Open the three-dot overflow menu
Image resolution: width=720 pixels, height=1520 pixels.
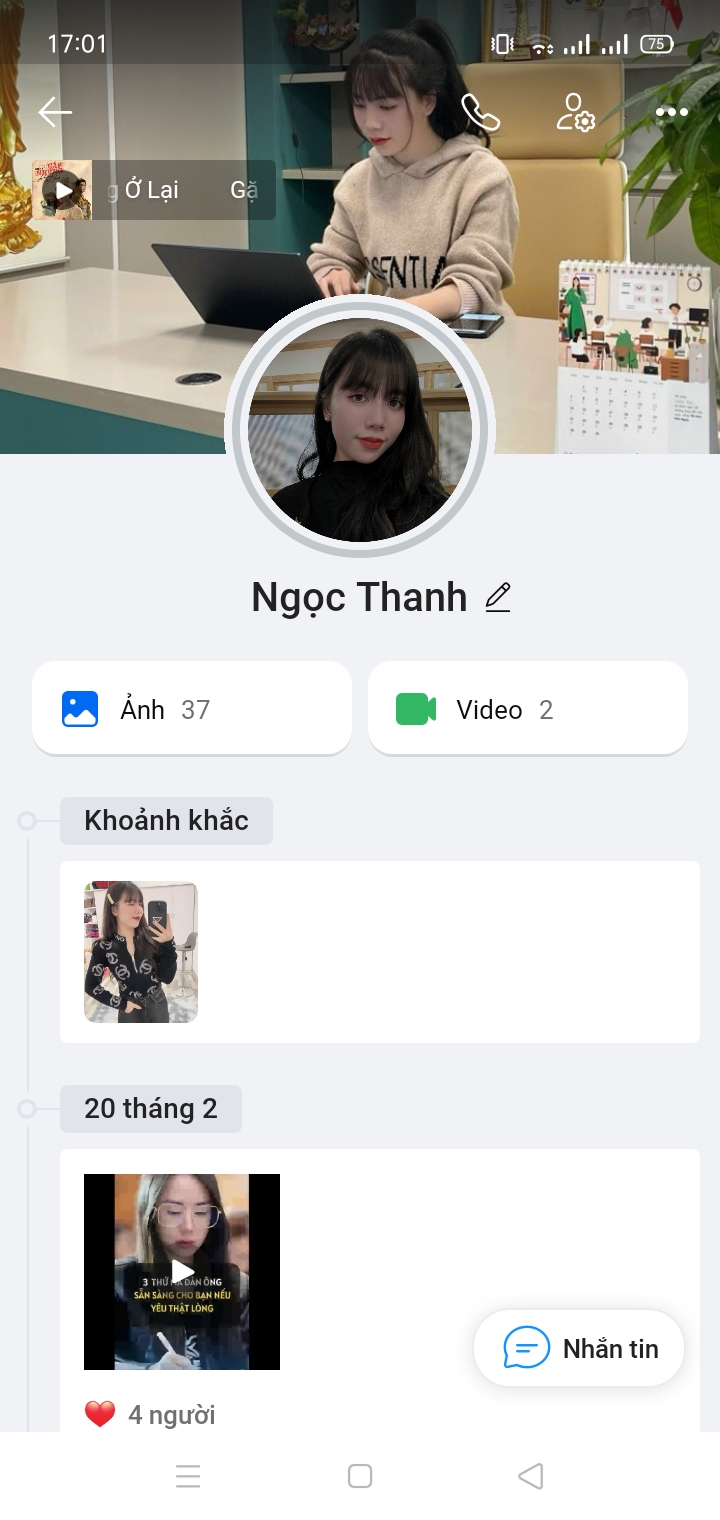coord(672,113)
